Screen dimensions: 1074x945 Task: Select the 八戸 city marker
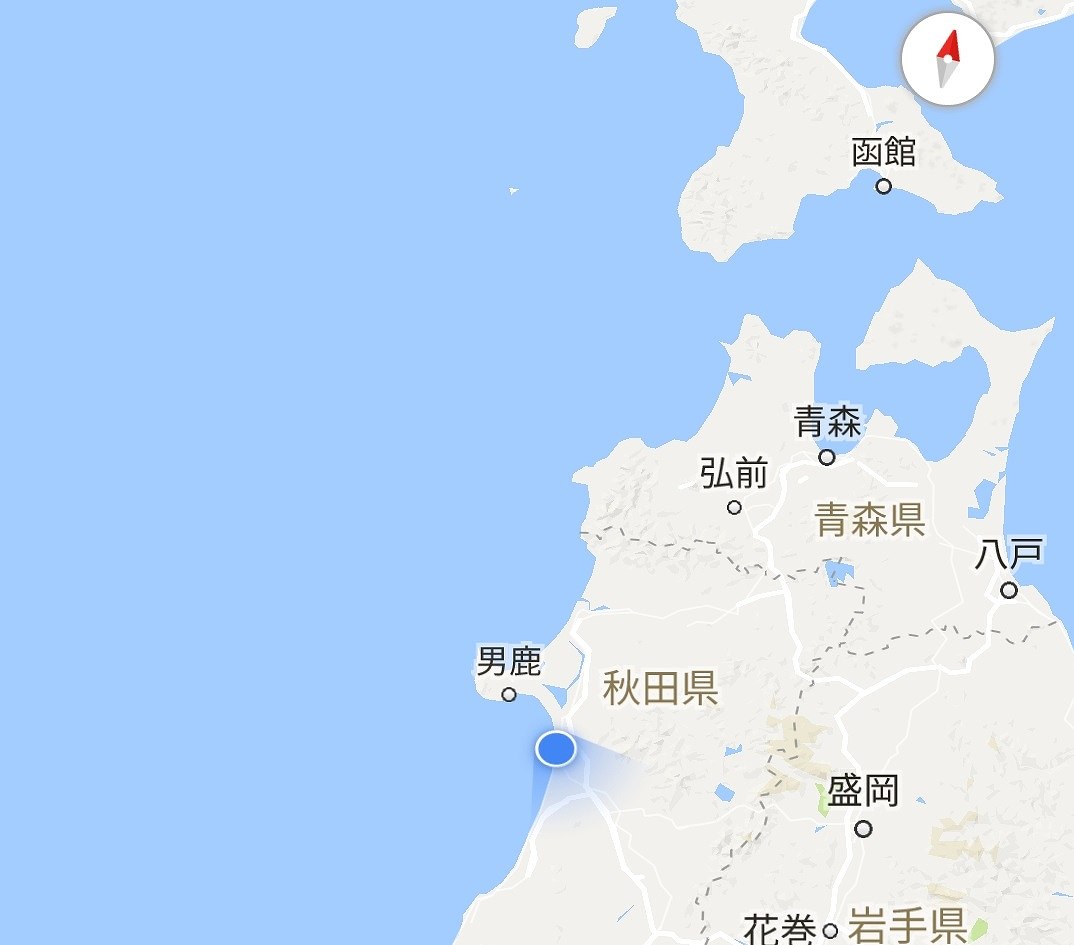click(1009, 590)
